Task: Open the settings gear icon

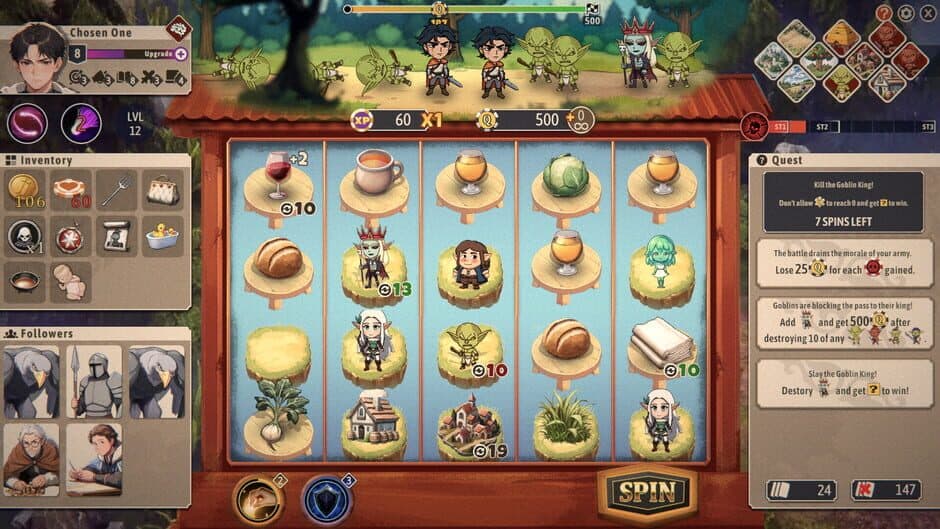Action: tap(906, 13)
